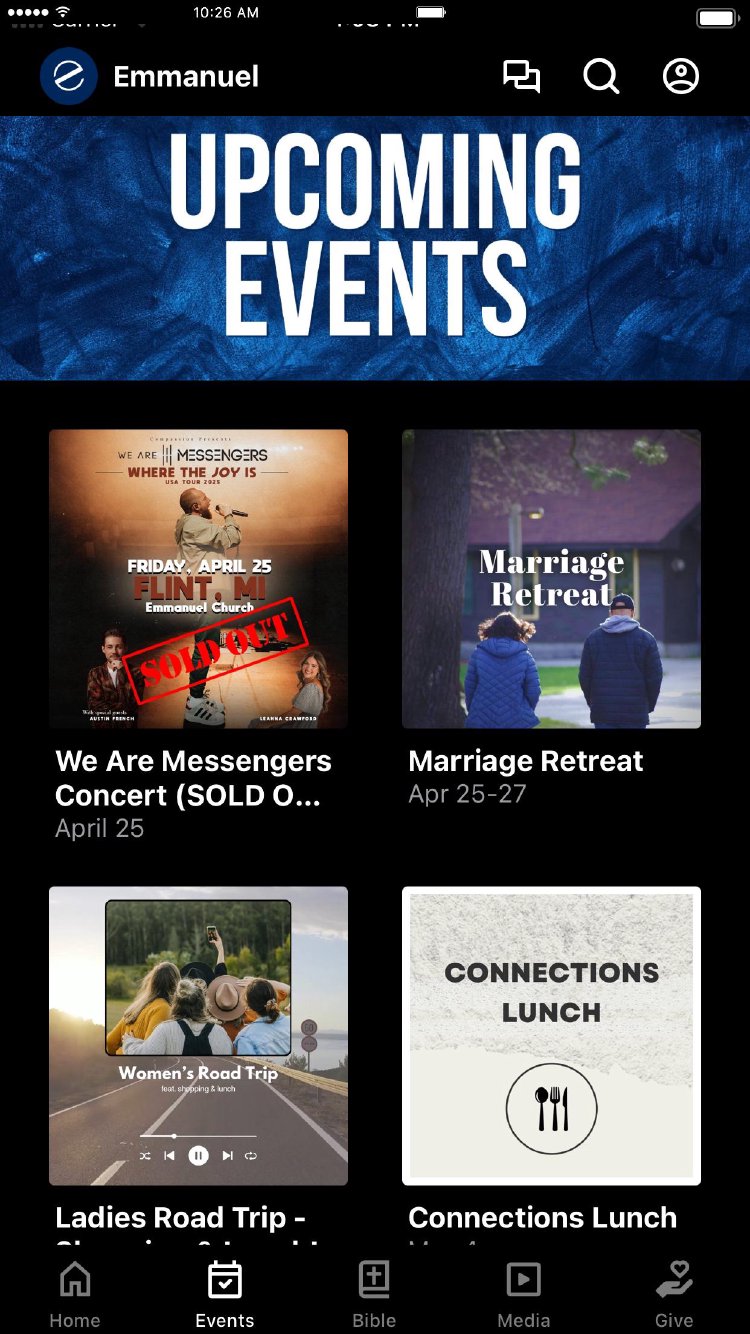Image resolution: width=750 pixels, height=1334 pixels.
Task: Open the search icon
Action: pos(601,77)
